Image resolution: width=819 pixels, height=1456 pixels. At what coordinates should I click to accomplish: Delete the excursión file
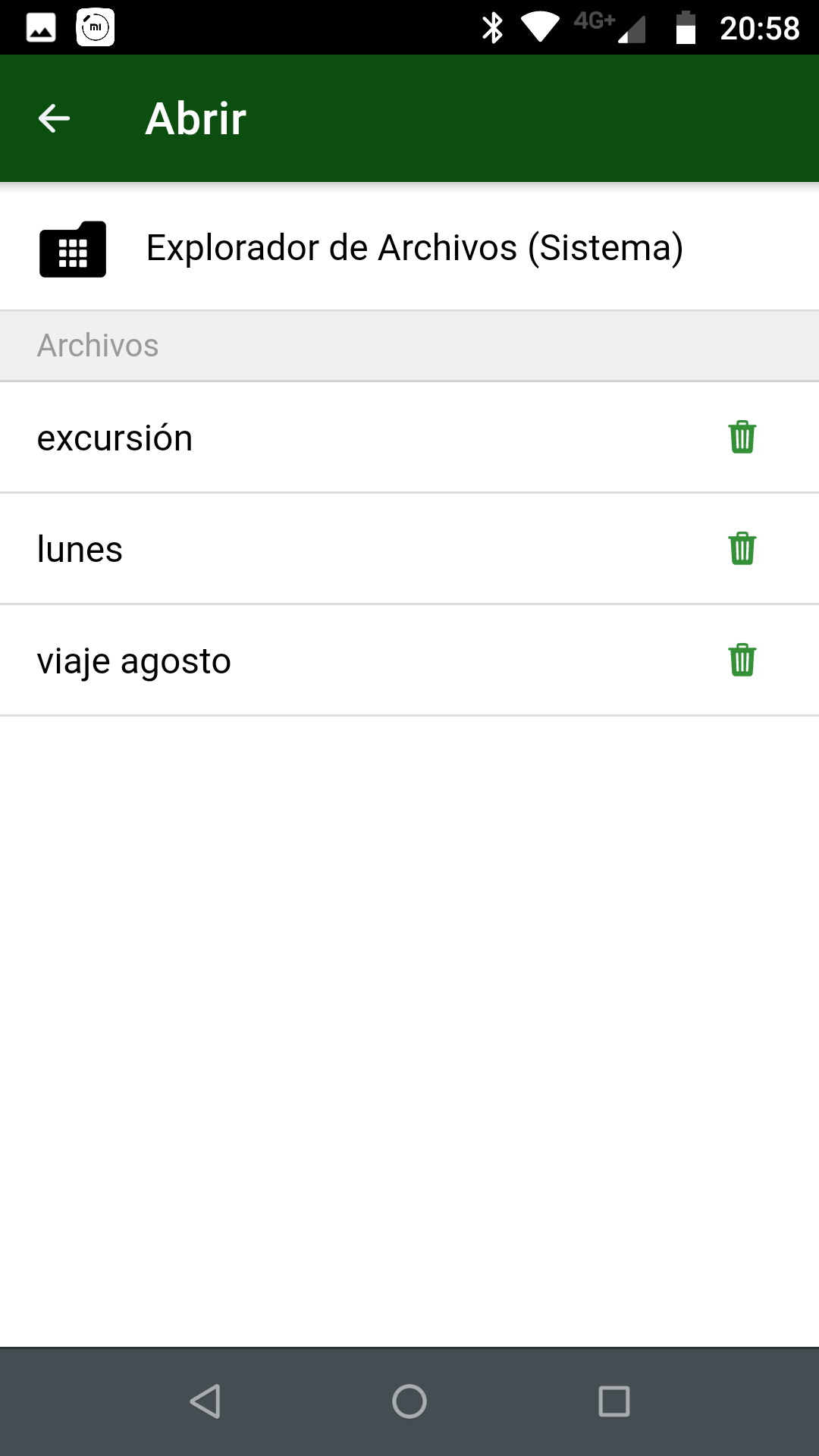[742, 438]
